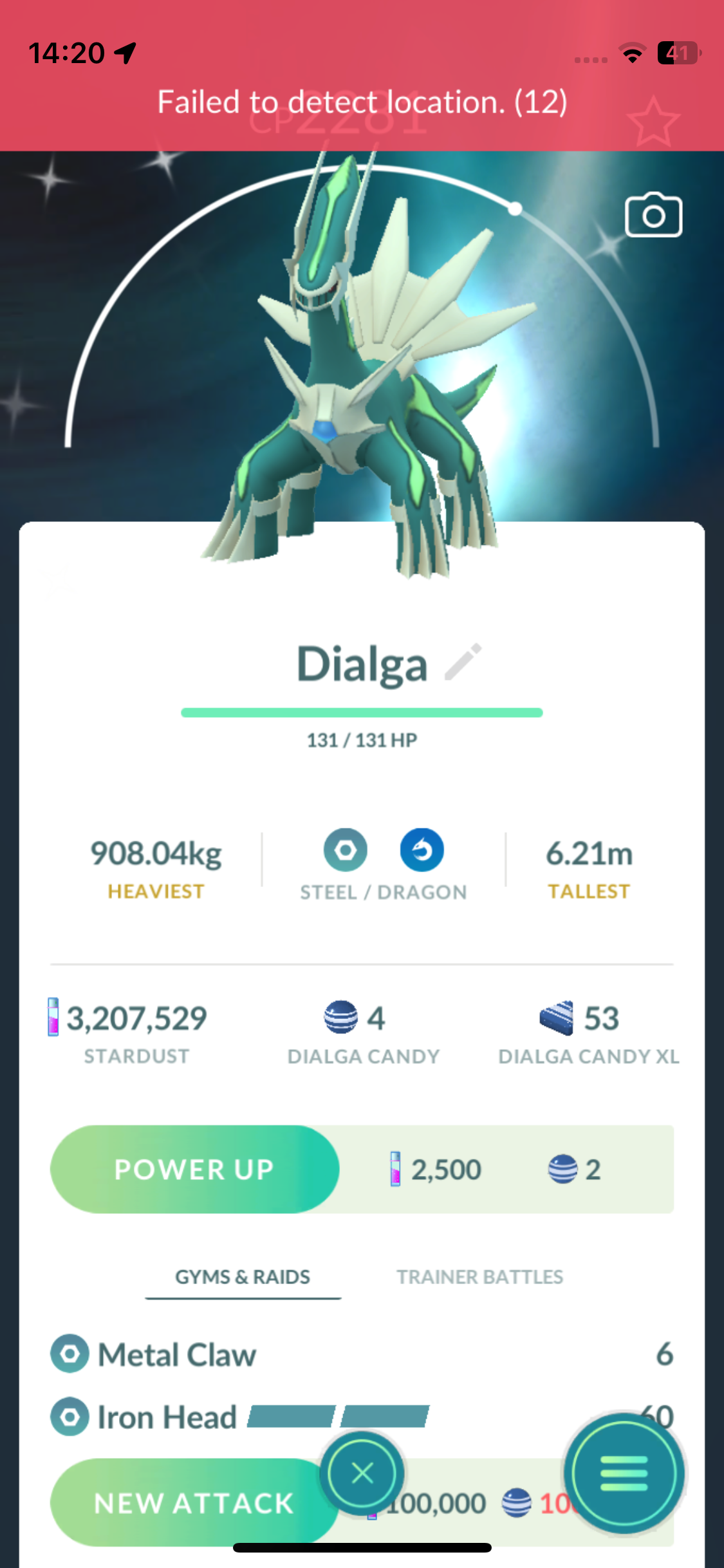Image resolution: width=724 pixels, height=1568 pixels.
Task: Close the Pokémon details screen
Action: [362, 1473]
